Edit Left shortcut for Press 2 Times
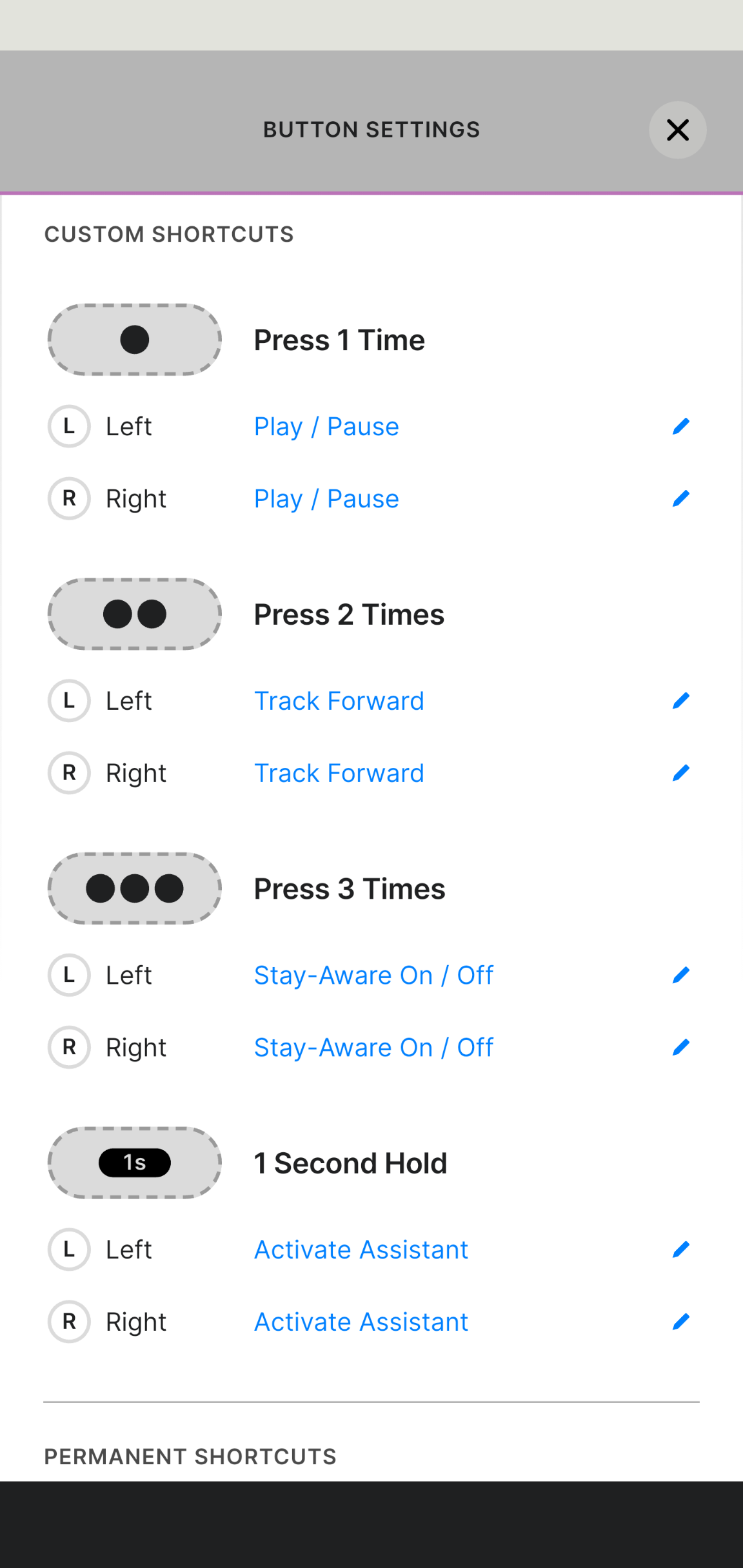The width and height of the screenshot is (743, 1568). pos(680,701)
